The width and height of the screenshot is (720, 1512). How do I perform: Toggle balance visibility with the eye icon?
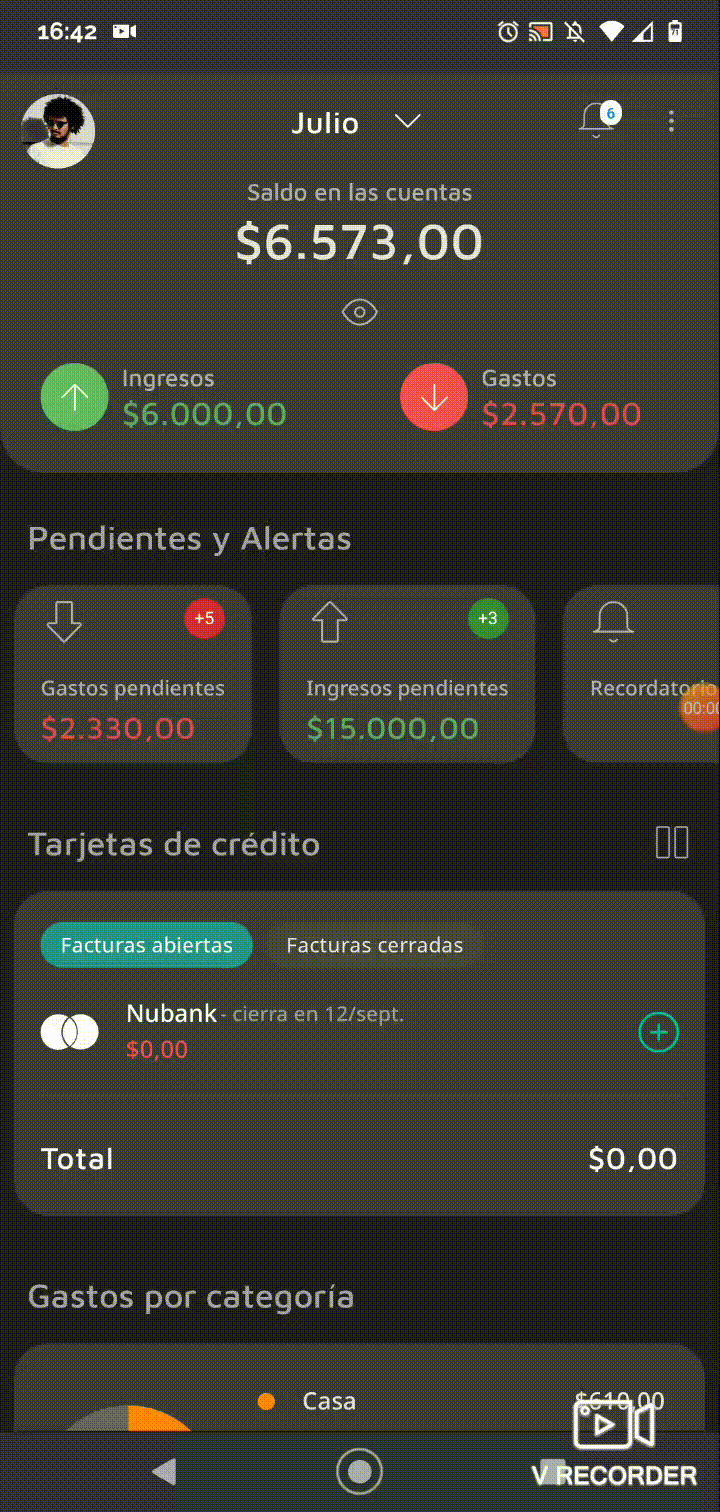360,312
